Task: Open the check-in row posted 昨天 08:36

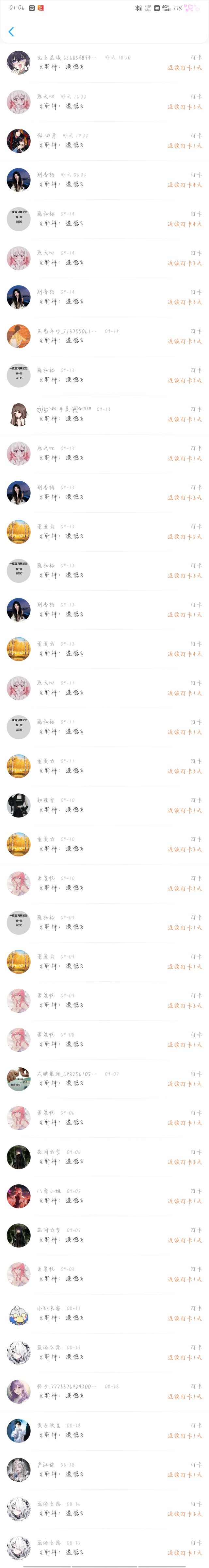Action: point(104,180)
